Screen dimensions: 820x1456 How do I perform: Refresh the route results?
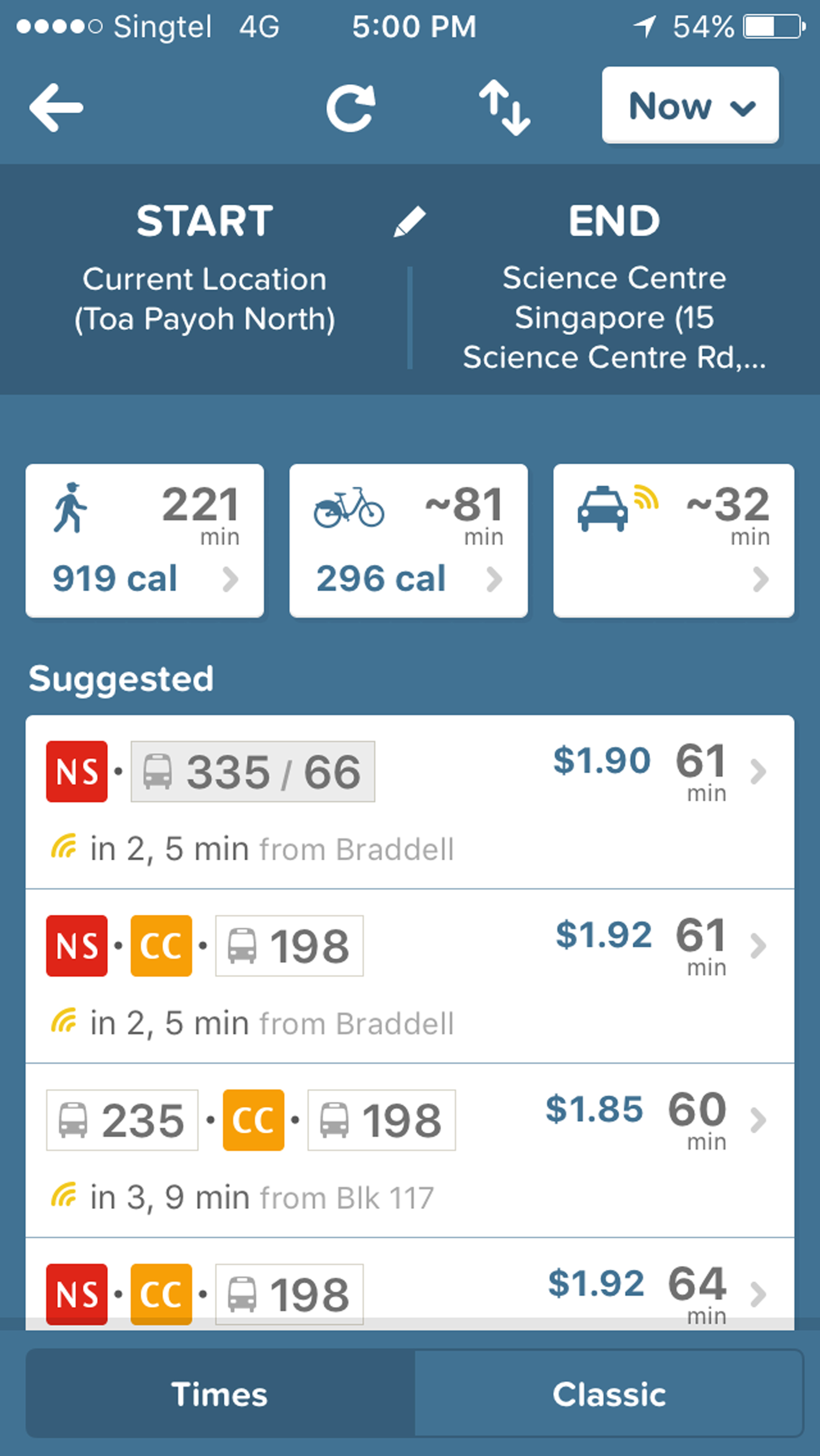[351, 107]
